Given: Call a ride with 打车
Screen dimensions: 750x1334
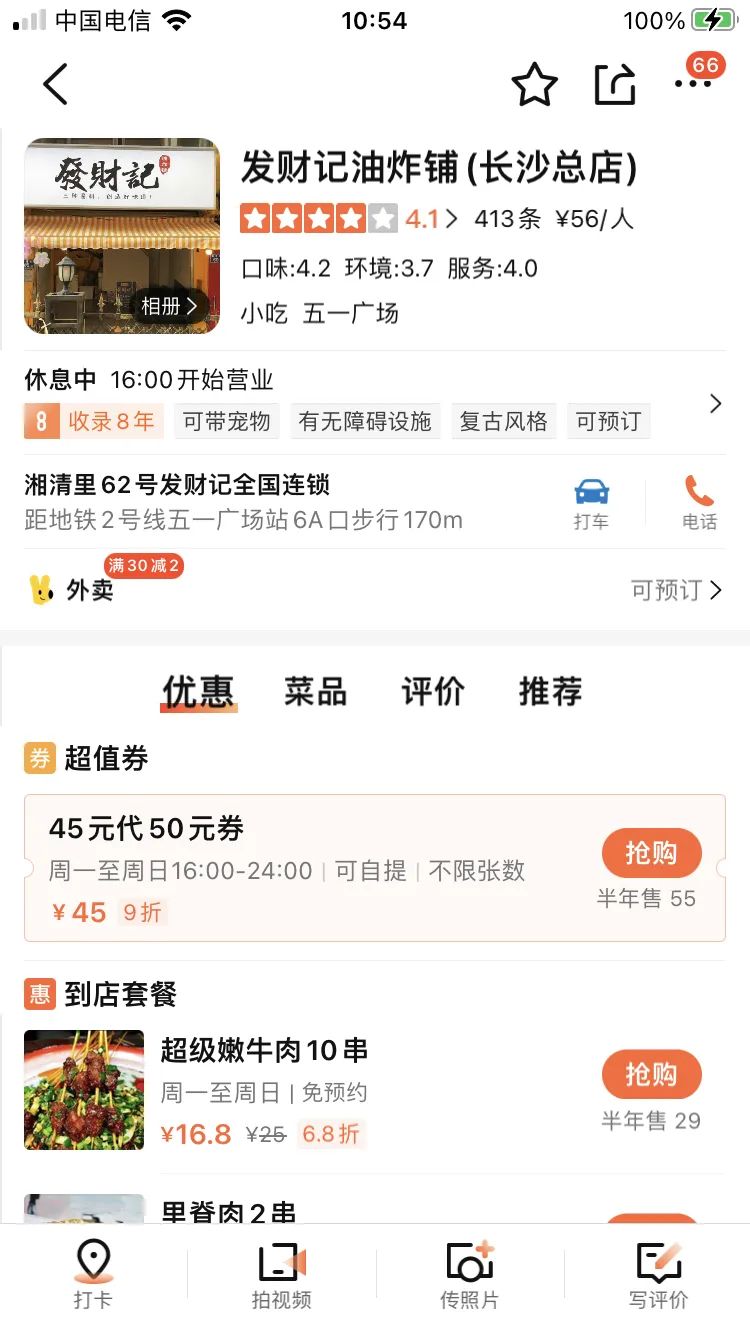Looking at the screenshot, I should click(x=591, y=502).
